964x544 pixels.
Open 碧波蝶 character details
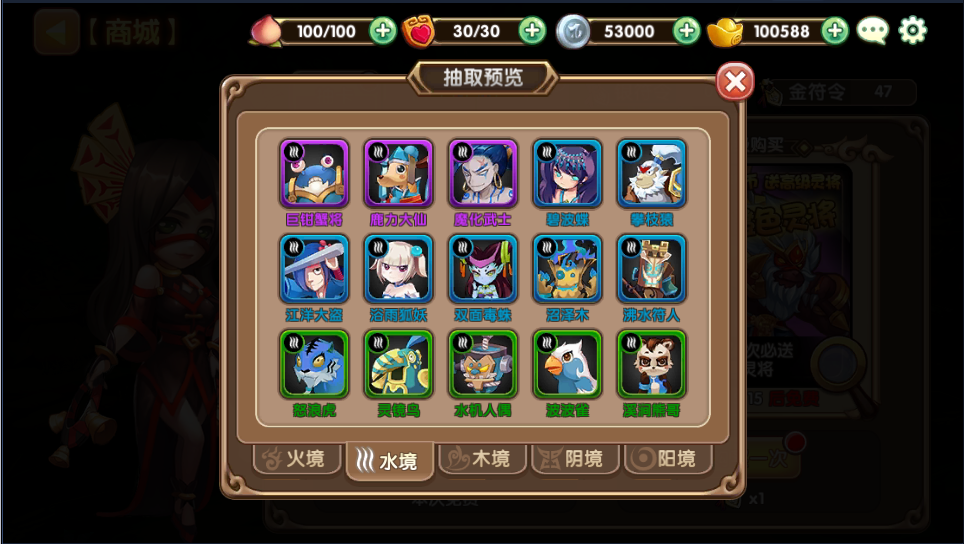(x=567, y=173)
